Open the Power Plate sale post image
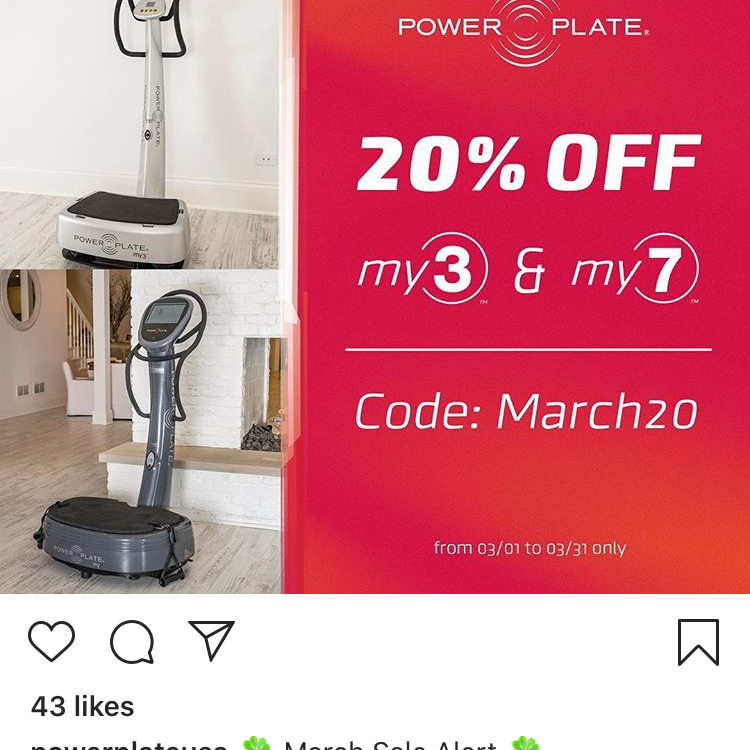Screen dimensions: 750x750 coord(375,297)
